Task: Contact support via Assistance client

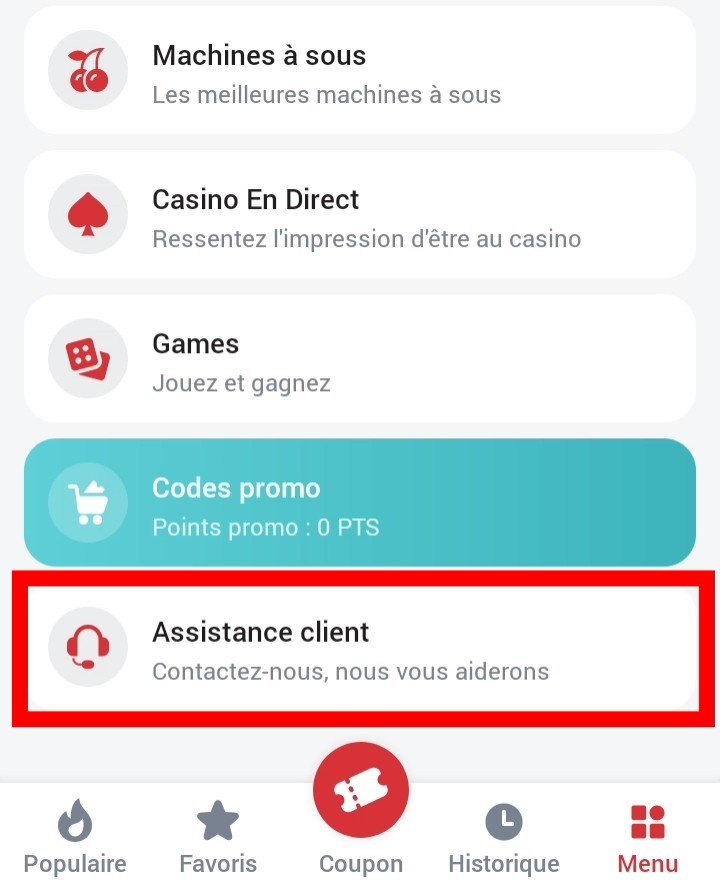Action: click(x=360, y=646)
